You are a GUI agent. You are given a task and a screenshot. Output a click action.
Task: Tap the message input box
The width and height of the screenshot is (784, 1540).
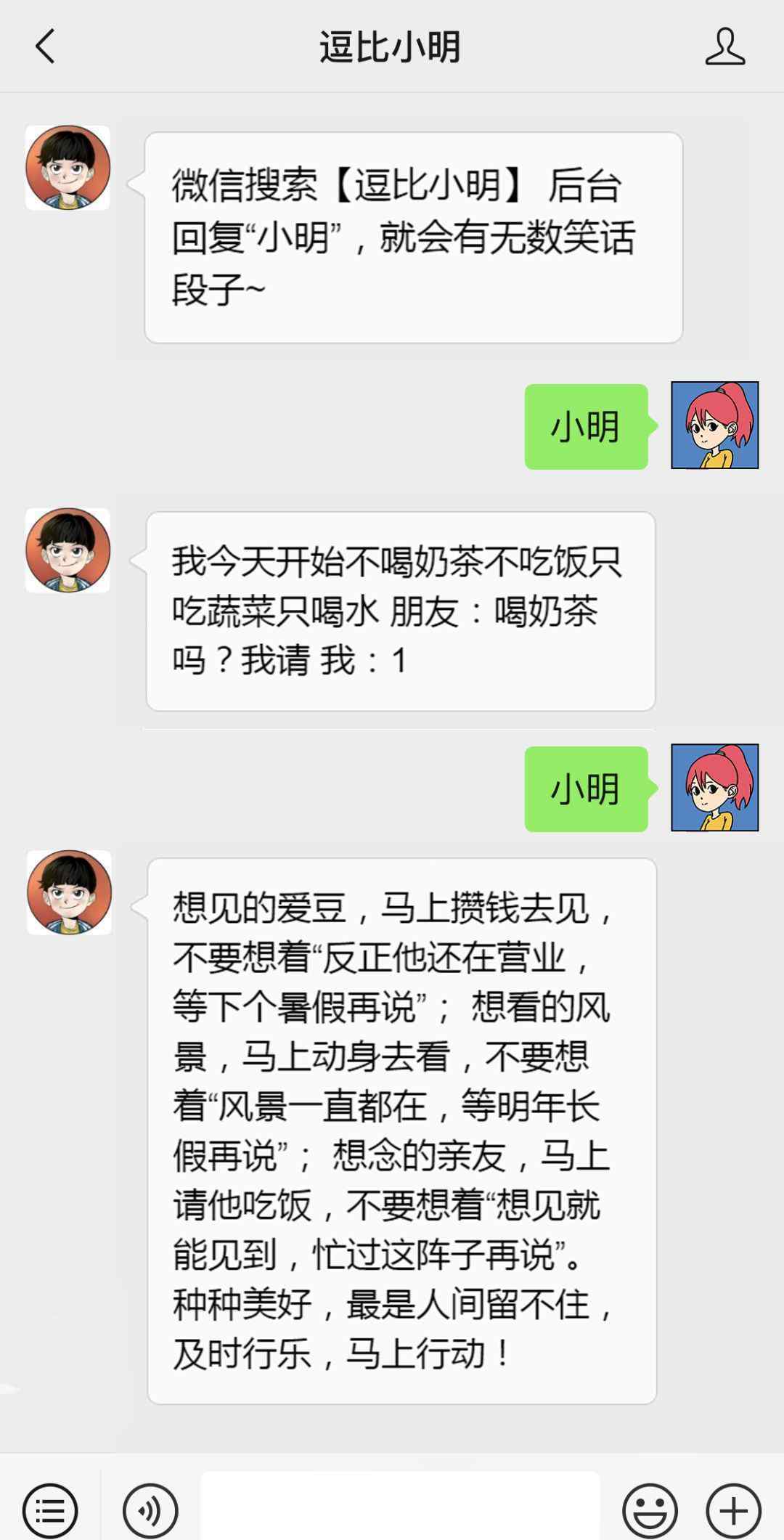point(401,1506)
